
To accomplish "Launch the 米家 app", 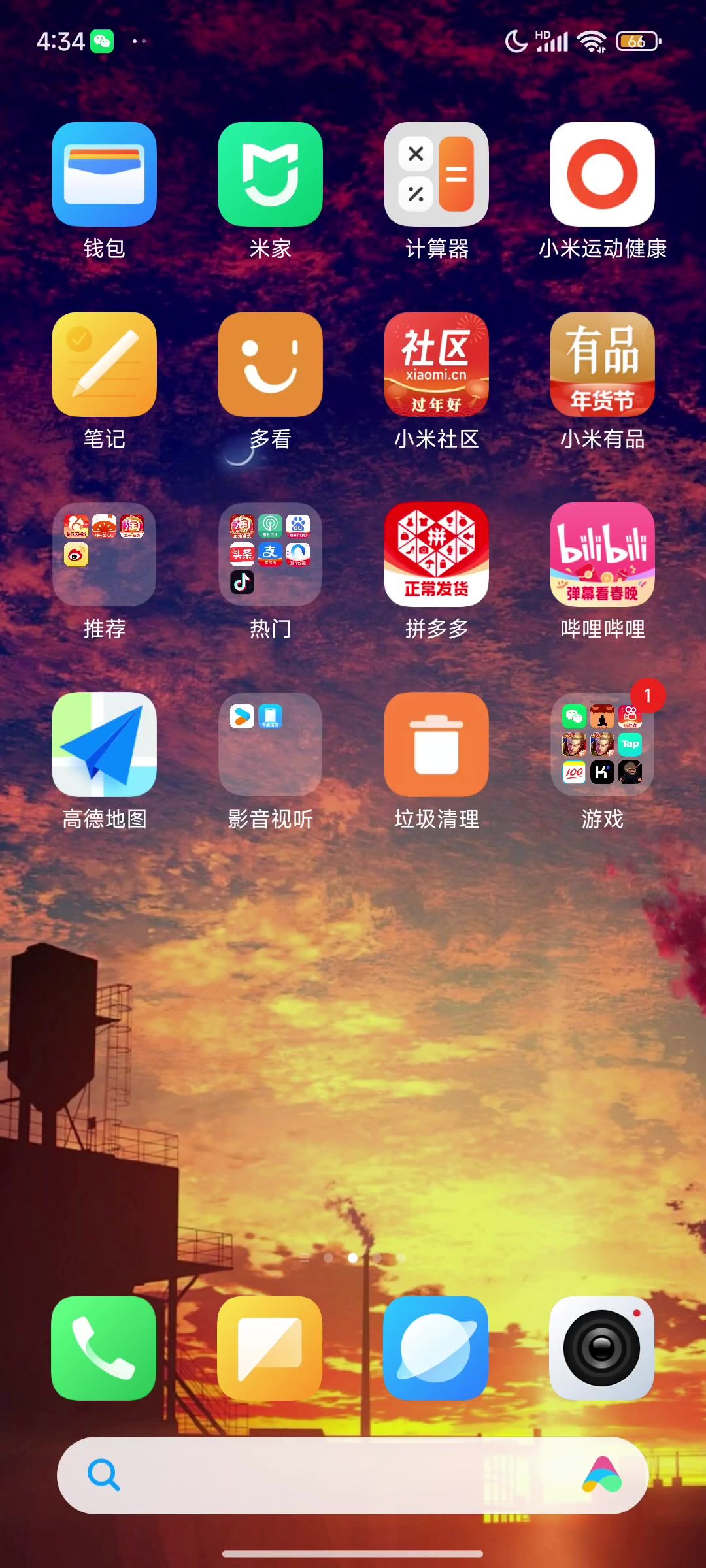I will (270, 174).
